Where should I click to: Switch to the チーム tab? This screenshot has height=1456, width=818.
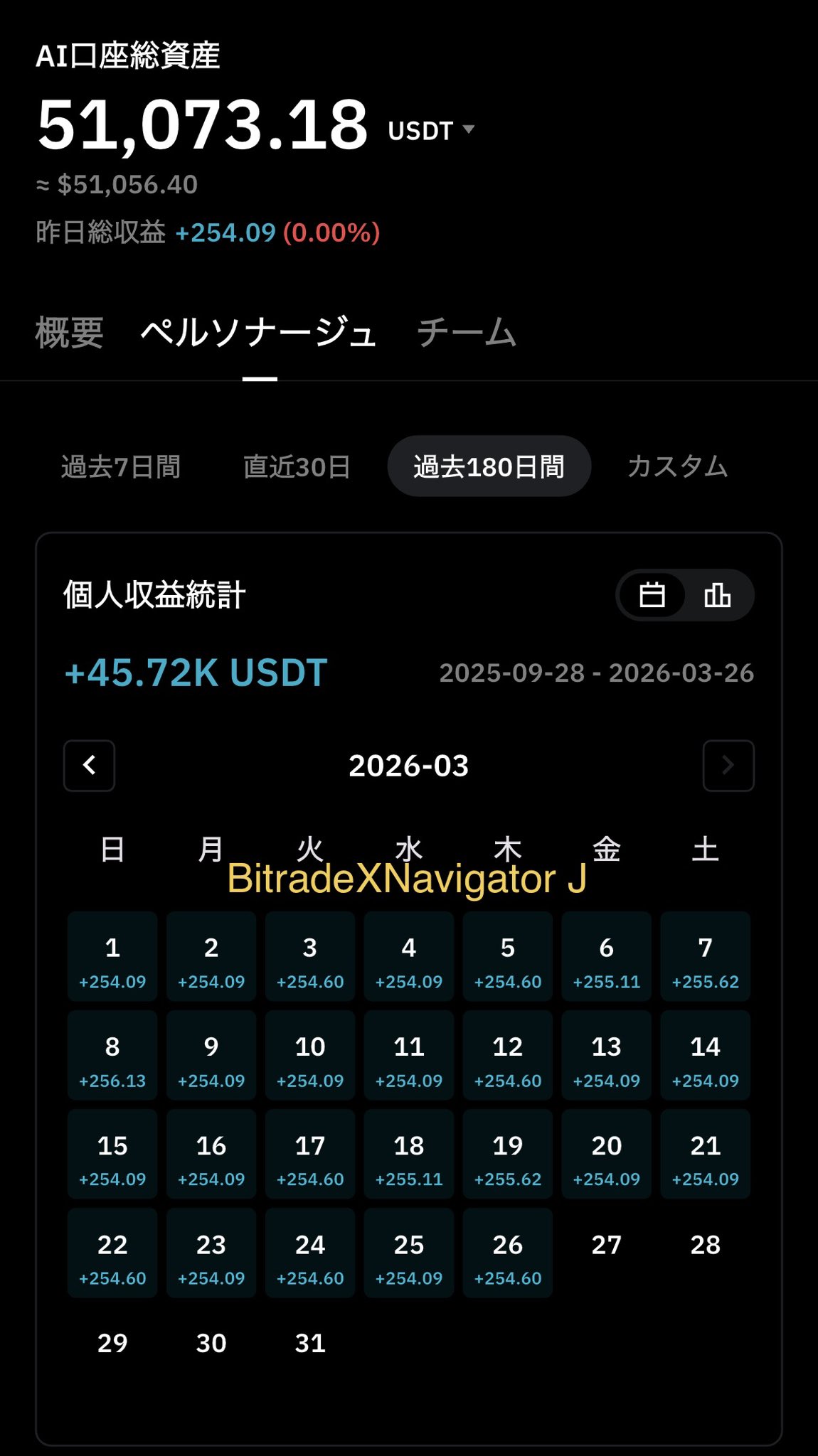466,333
